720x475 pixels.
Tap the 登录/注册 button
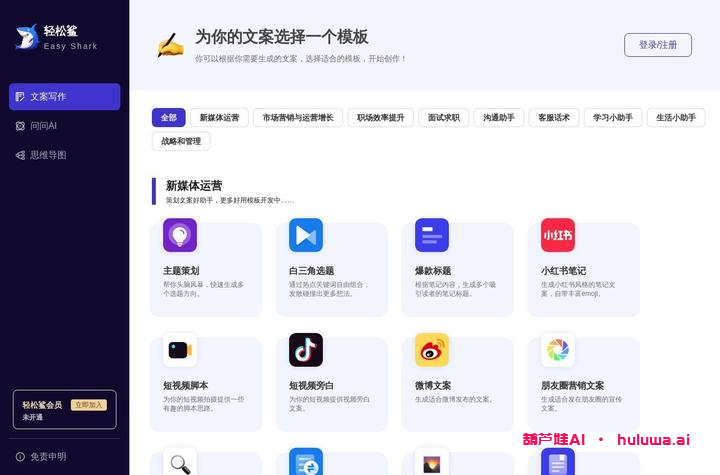[x=657, y=45]
